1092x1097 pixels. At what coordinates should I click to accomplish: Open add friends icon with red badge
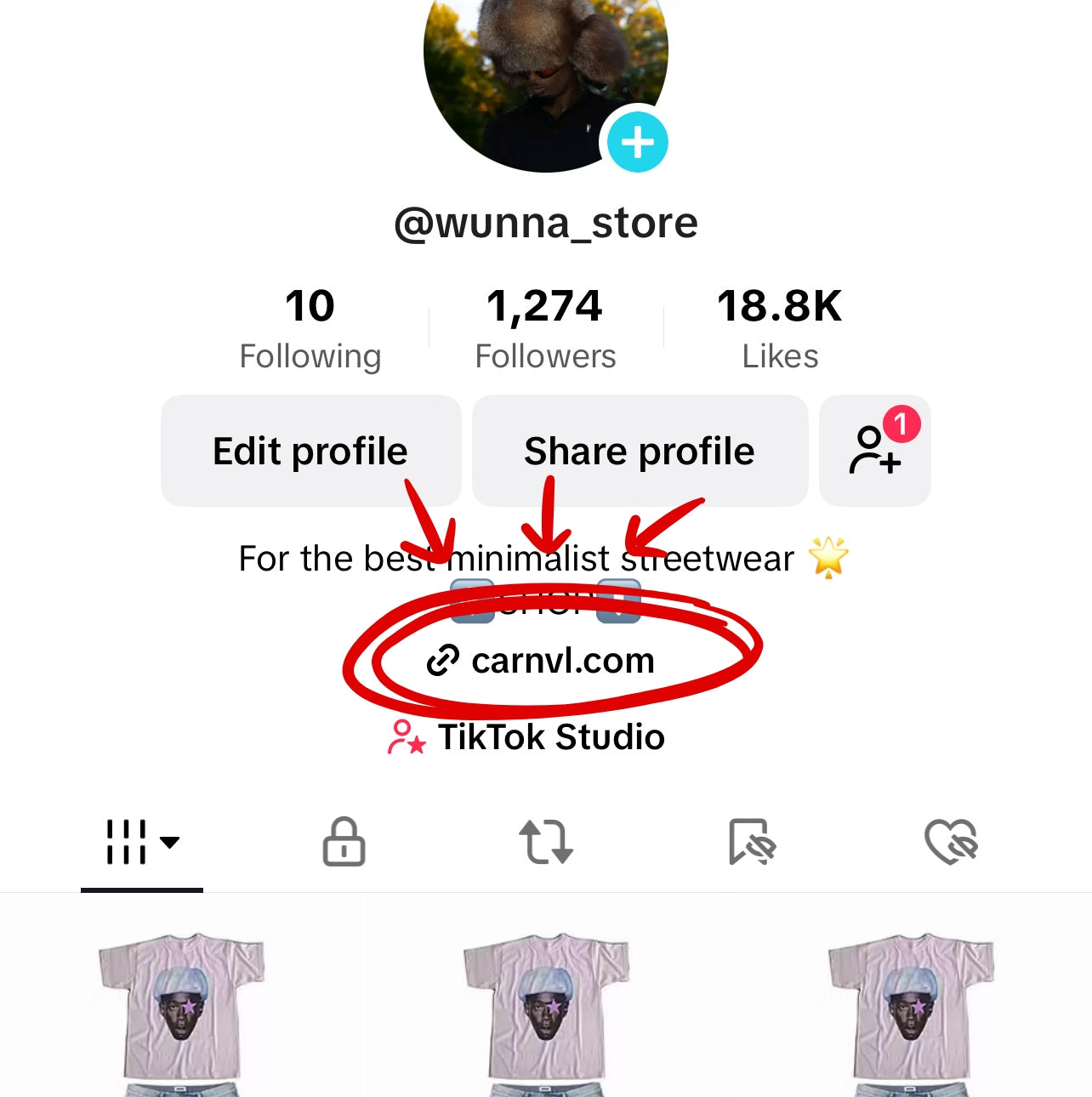click(x=875, y=451)
